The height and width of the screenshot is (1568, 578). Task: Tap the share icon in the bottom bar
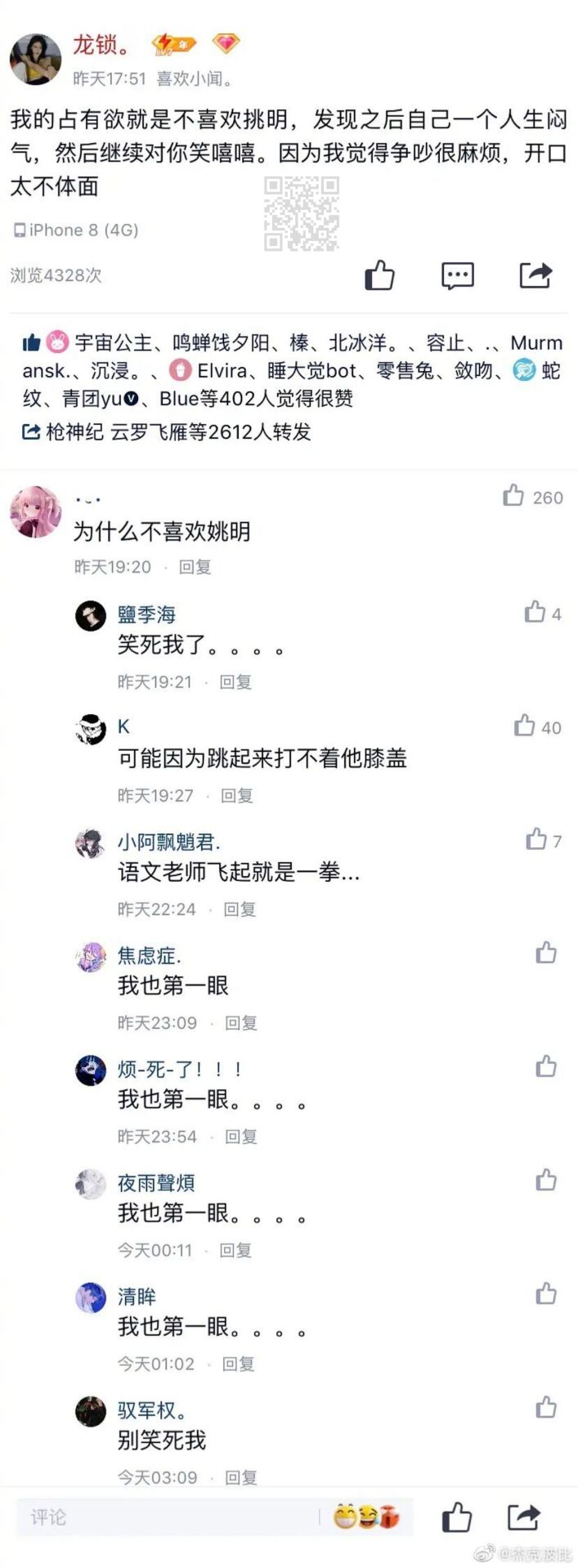coord(523,1517)
